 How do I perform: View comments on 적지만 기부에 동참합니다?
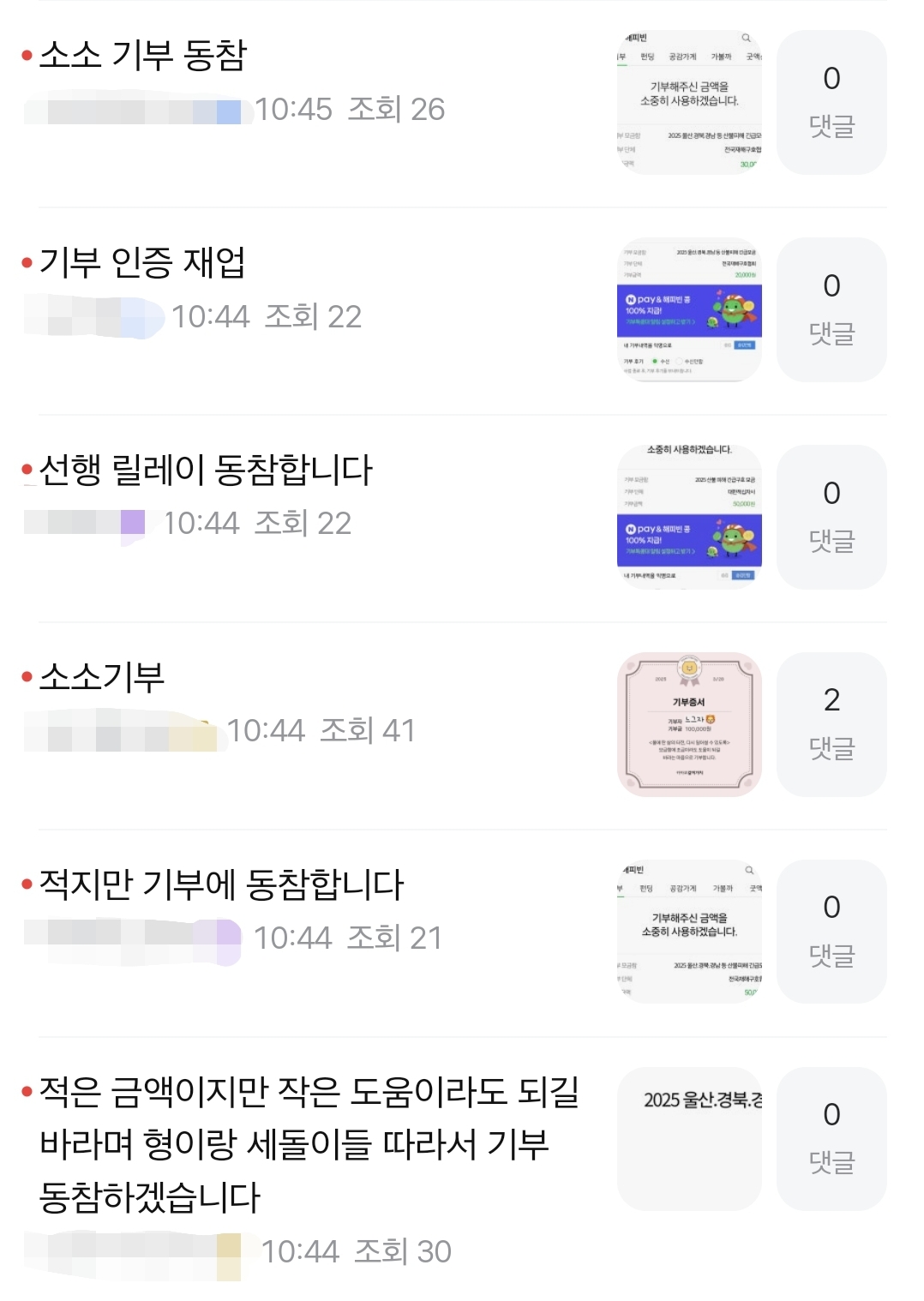[831, 932]
